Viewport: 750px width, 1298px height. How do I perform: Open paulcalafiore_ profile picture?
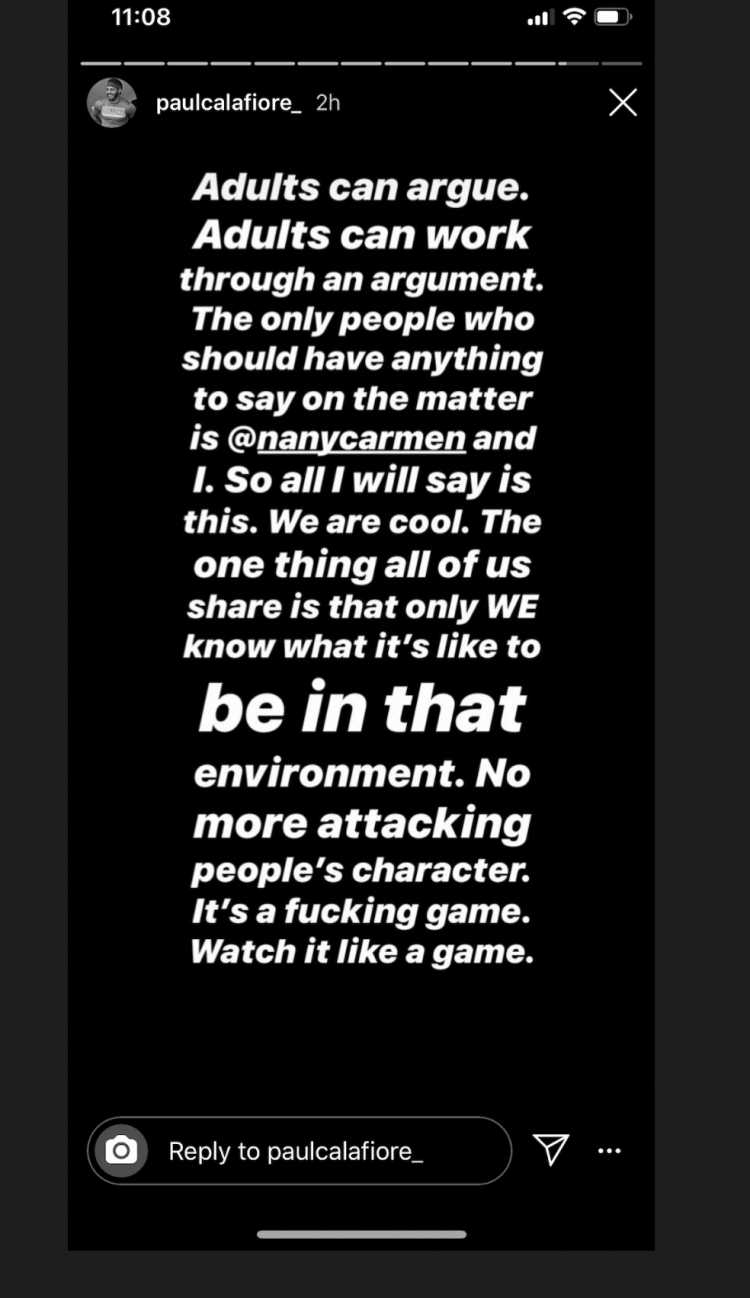(112, 102)
